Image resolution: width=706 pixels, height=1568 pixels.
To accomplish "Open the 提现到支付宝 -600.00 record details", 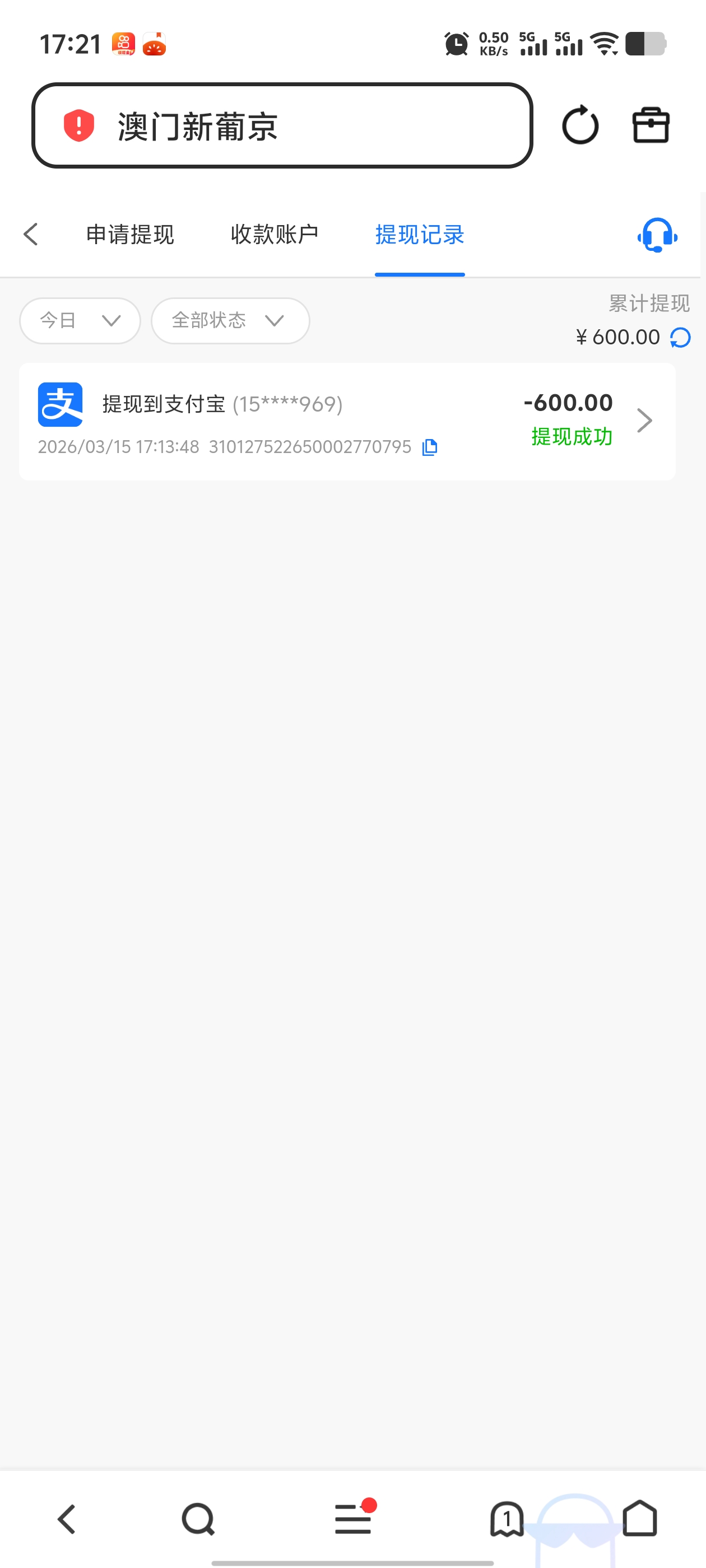I will coord(347,421).
